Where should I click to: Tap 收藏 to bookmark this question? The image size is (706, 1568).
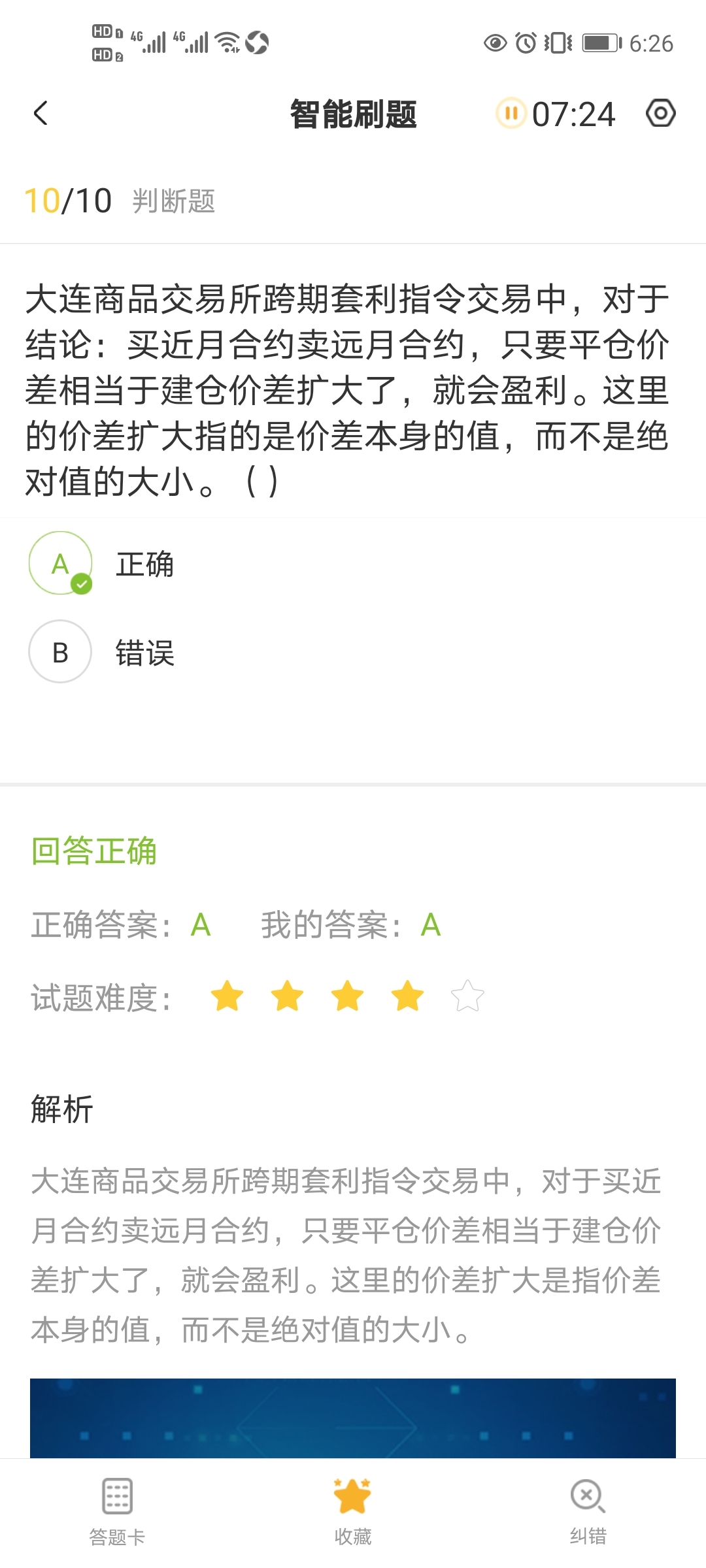(352, 1511)
